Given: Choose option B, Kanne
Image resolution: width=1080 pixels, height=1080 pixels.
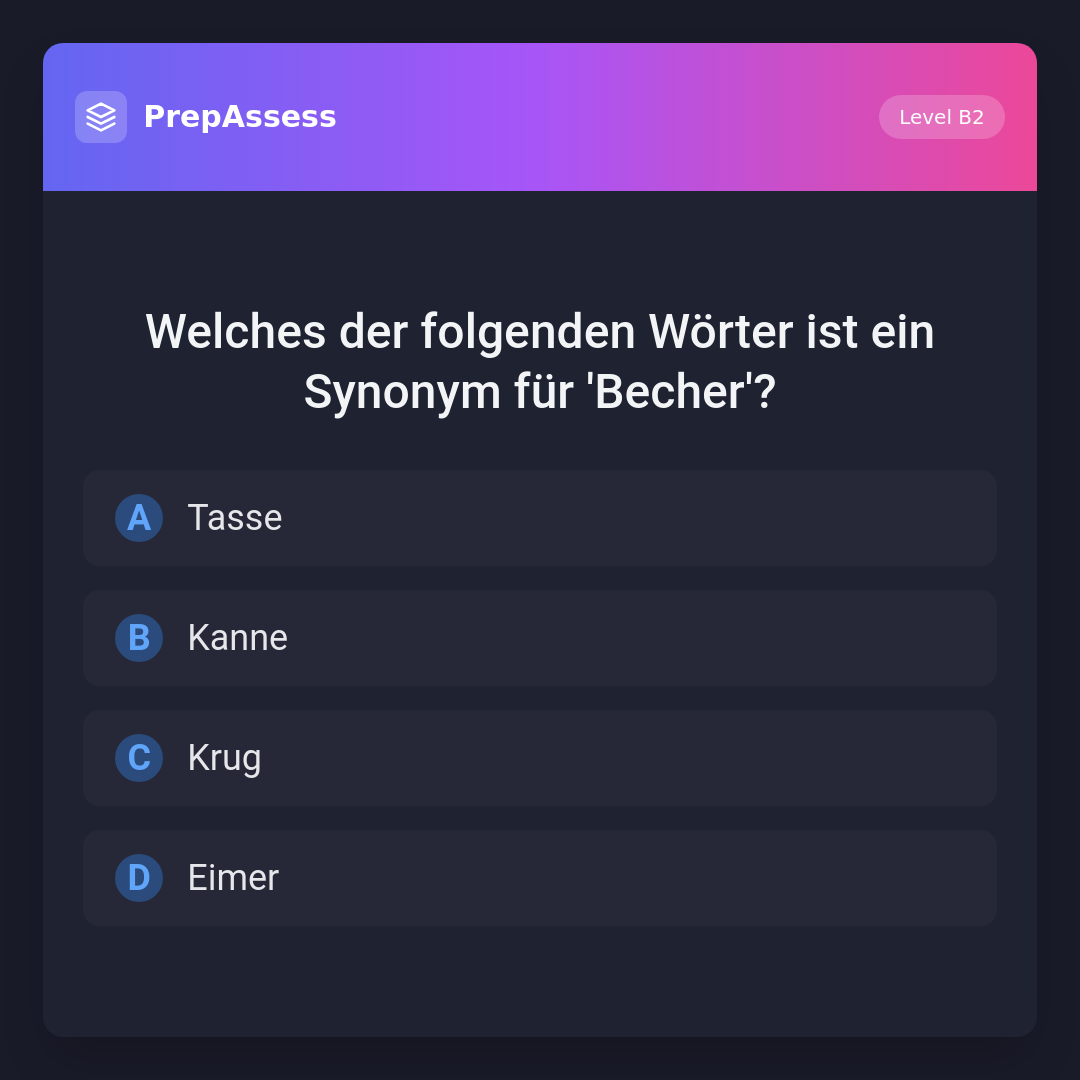Looking at the screenshot, I should coord(540,638).
